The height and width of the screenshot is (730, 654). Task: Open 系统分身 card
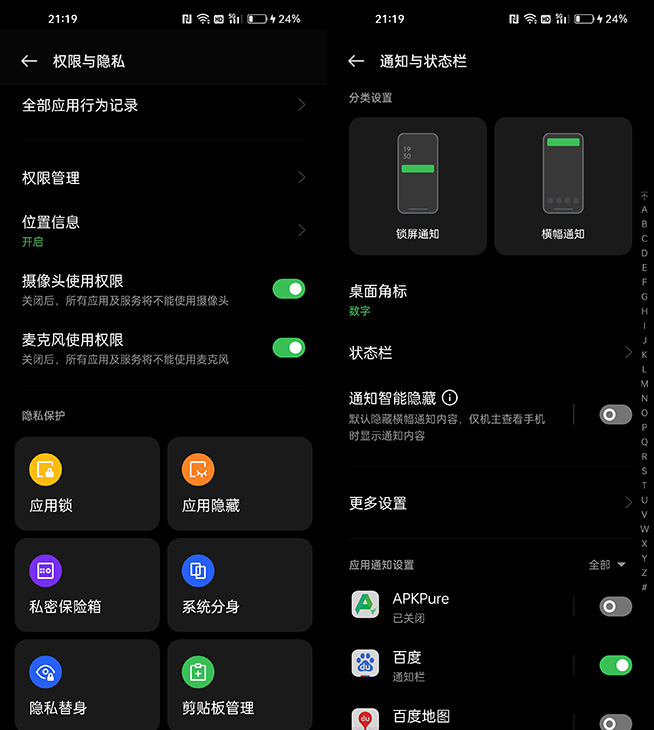239,585
